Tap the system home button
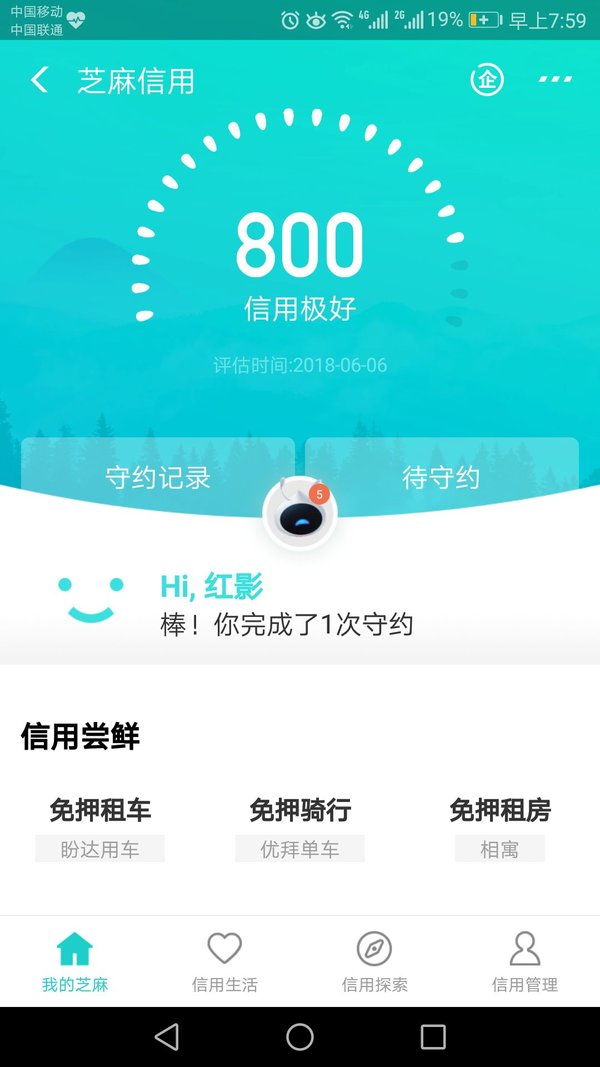This screenshot has width=600, height=1067. tap(300, 1037)
